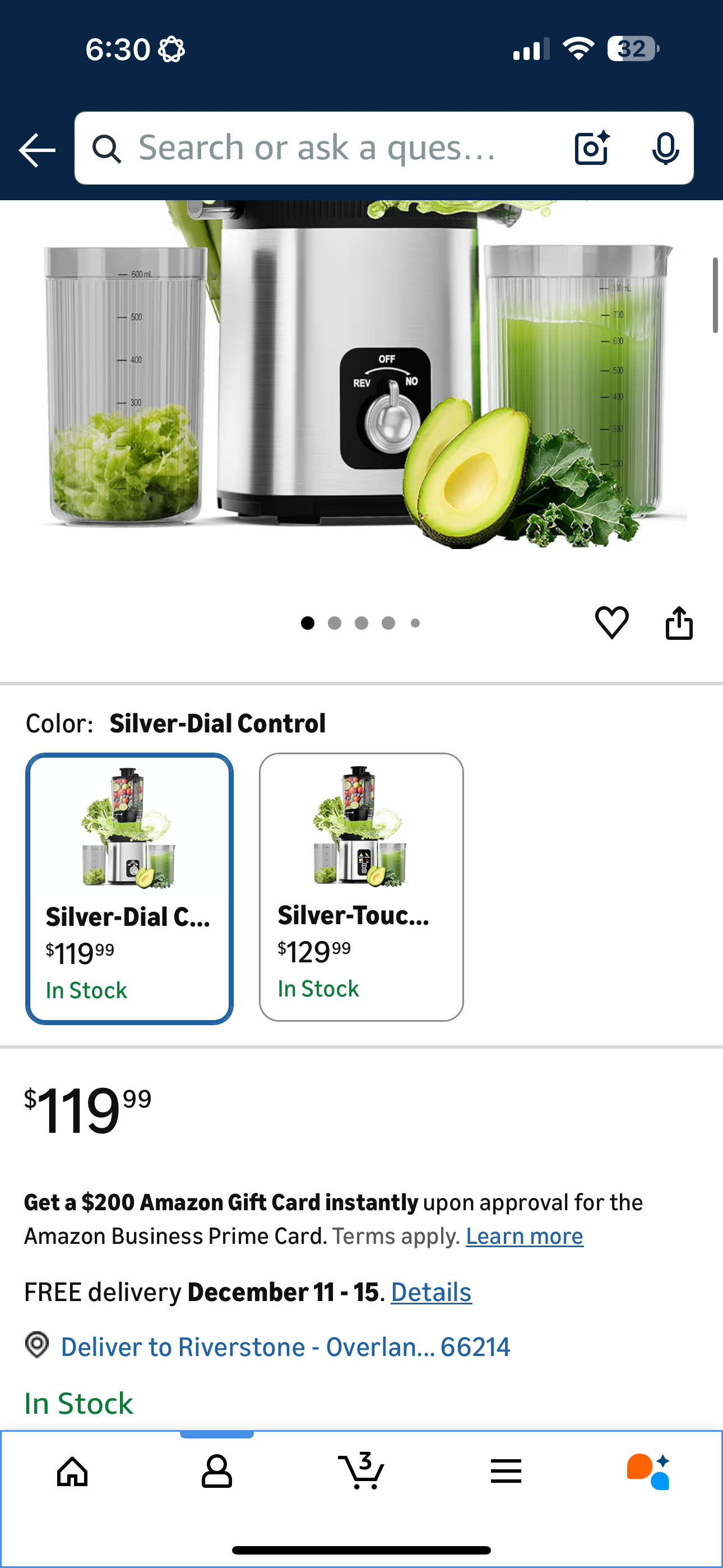Viewport: 723px width, 1568px height.
Task: Go back using the arrow icon
Action: tap(36, 150)
